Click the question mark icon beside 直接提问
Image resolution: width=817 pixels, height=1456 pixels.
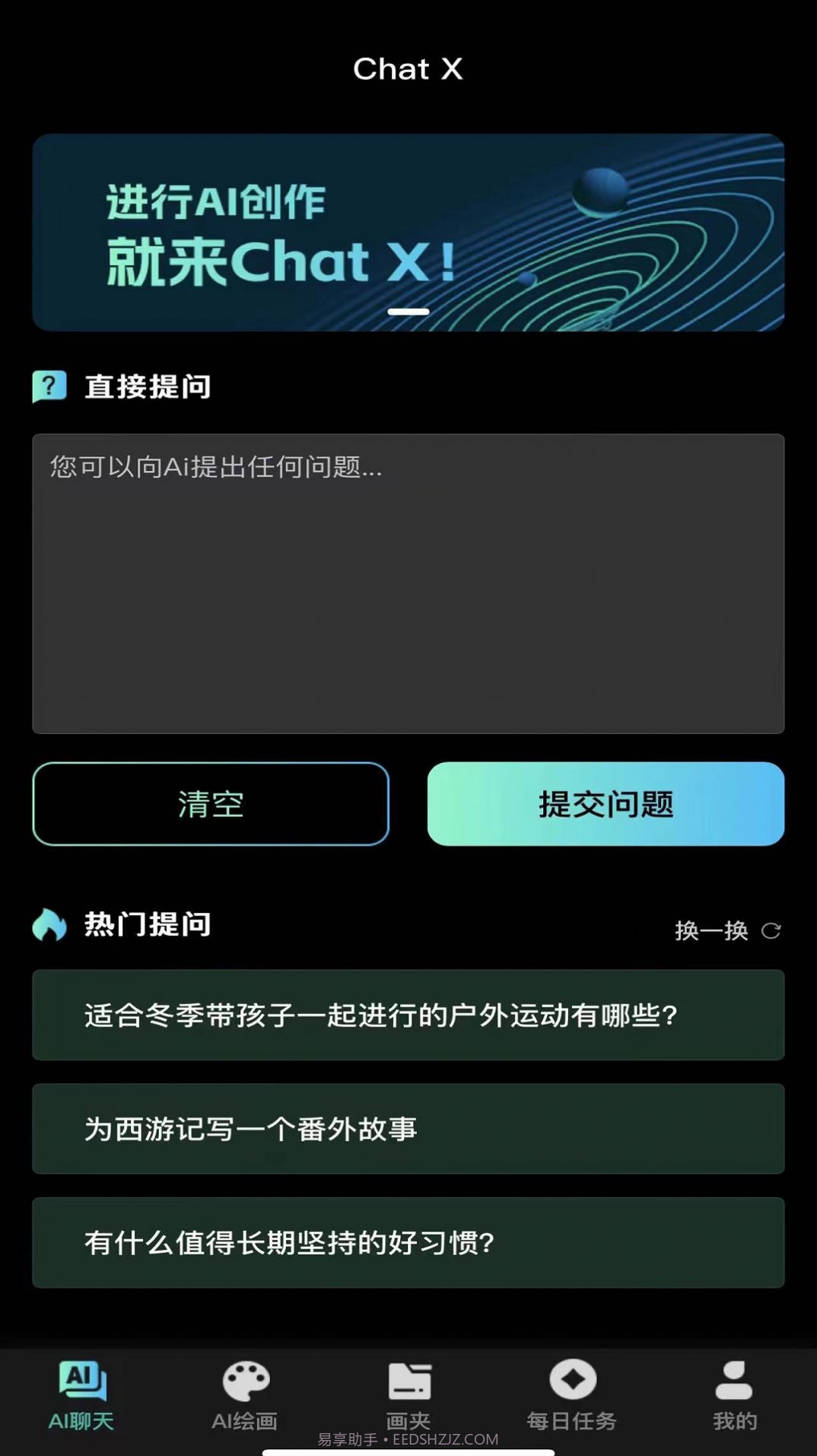pos(49,386)
